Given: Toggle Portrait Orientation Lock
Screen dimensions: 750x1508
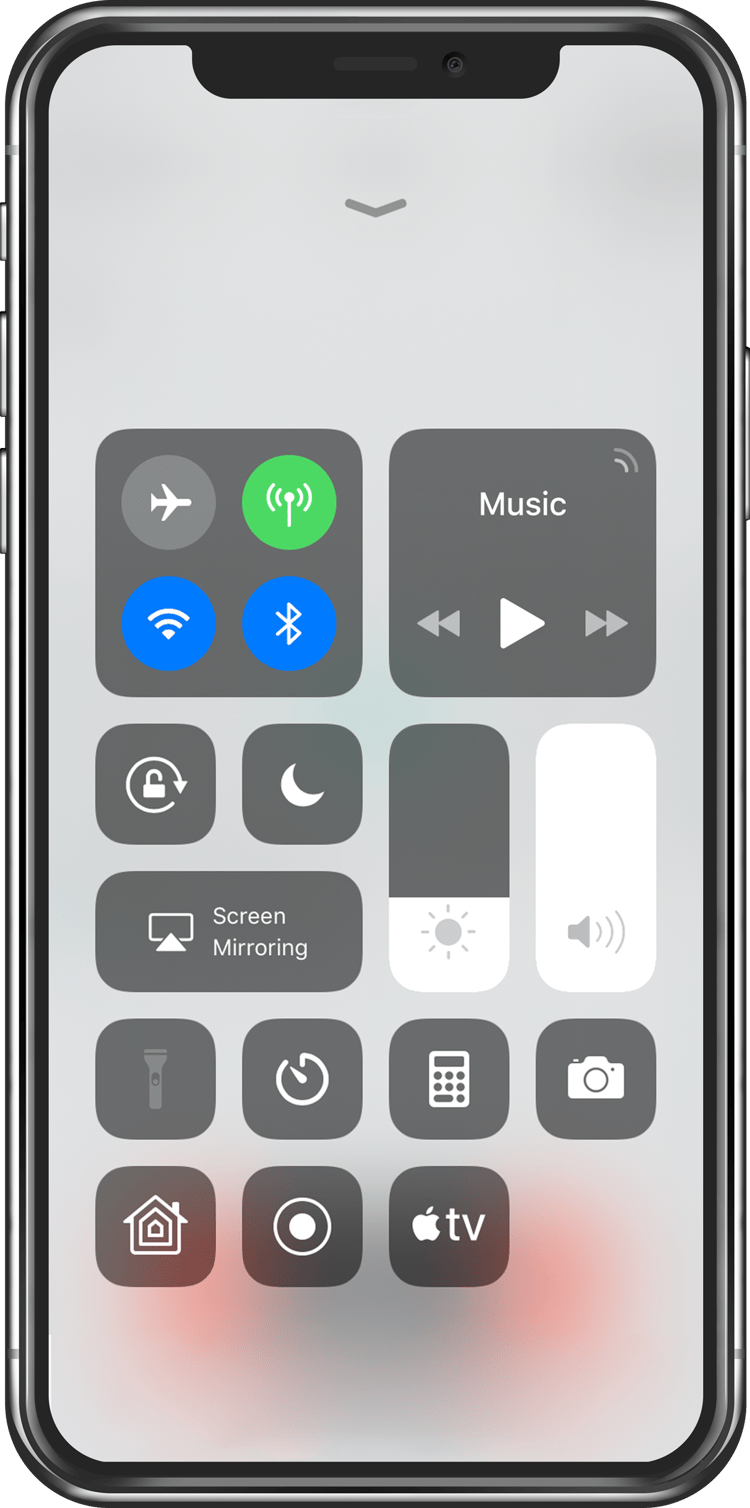Looking at the screenshot, I should (x=155, y=784).
